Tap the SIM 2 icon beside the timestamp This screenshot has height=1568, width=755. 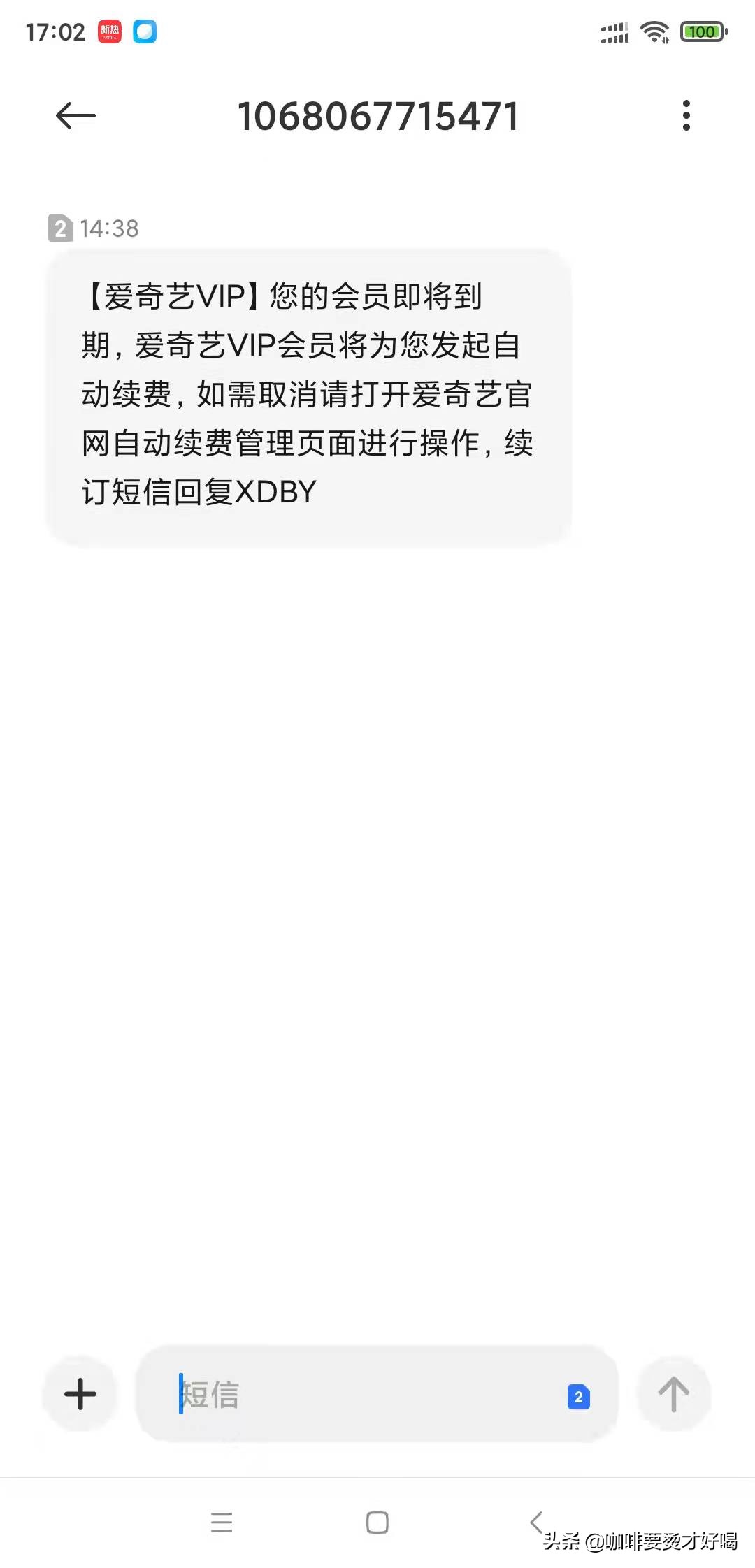pos(59,227)
